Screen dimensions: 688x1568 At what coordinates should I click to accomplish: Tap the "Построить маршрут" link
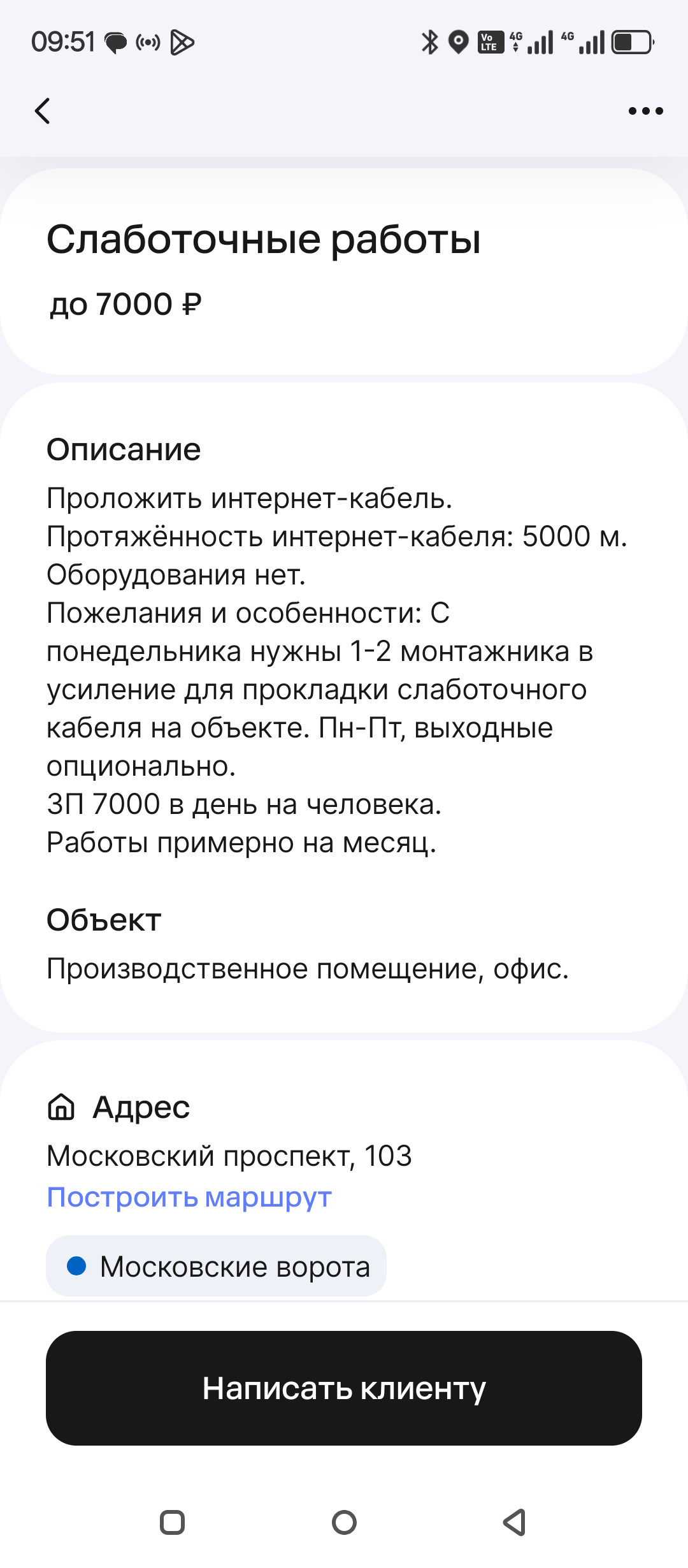pyautogui.click(x=189, y=1197)
